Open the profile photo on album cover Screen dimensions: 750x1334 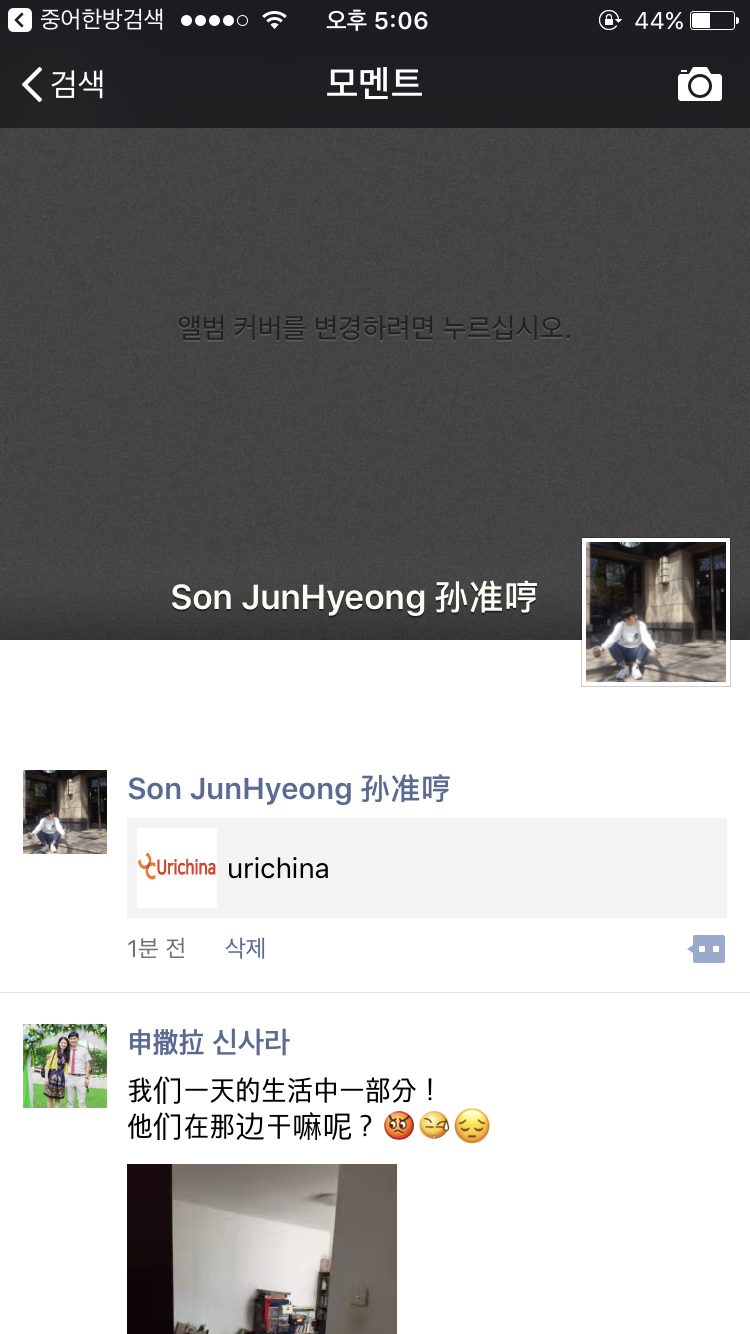click(656, 612)
